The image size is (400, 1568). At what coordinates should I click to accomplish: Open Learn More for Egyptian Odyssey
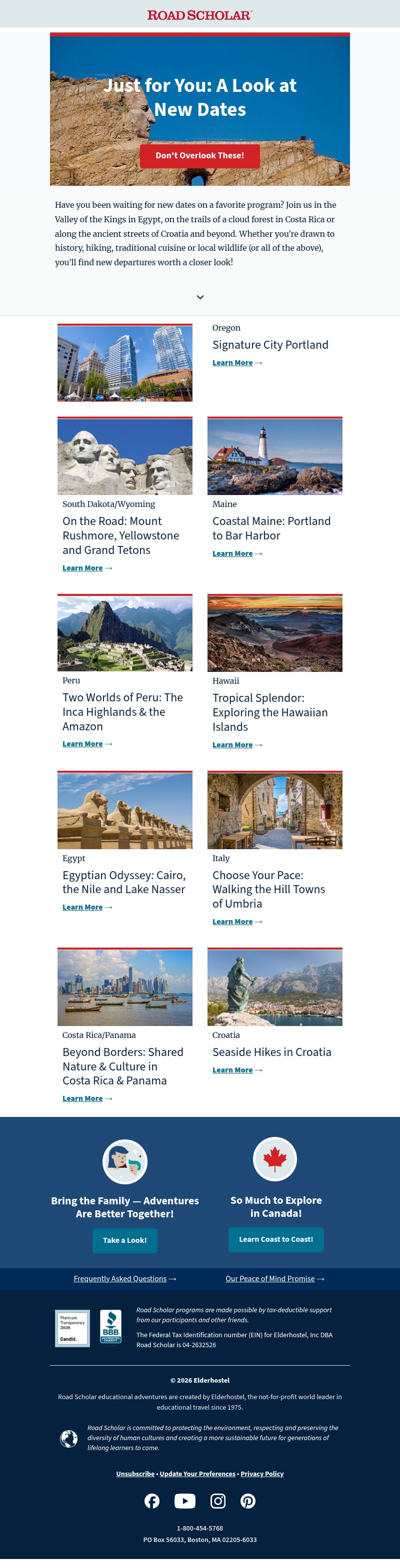[x=83, y=908]
